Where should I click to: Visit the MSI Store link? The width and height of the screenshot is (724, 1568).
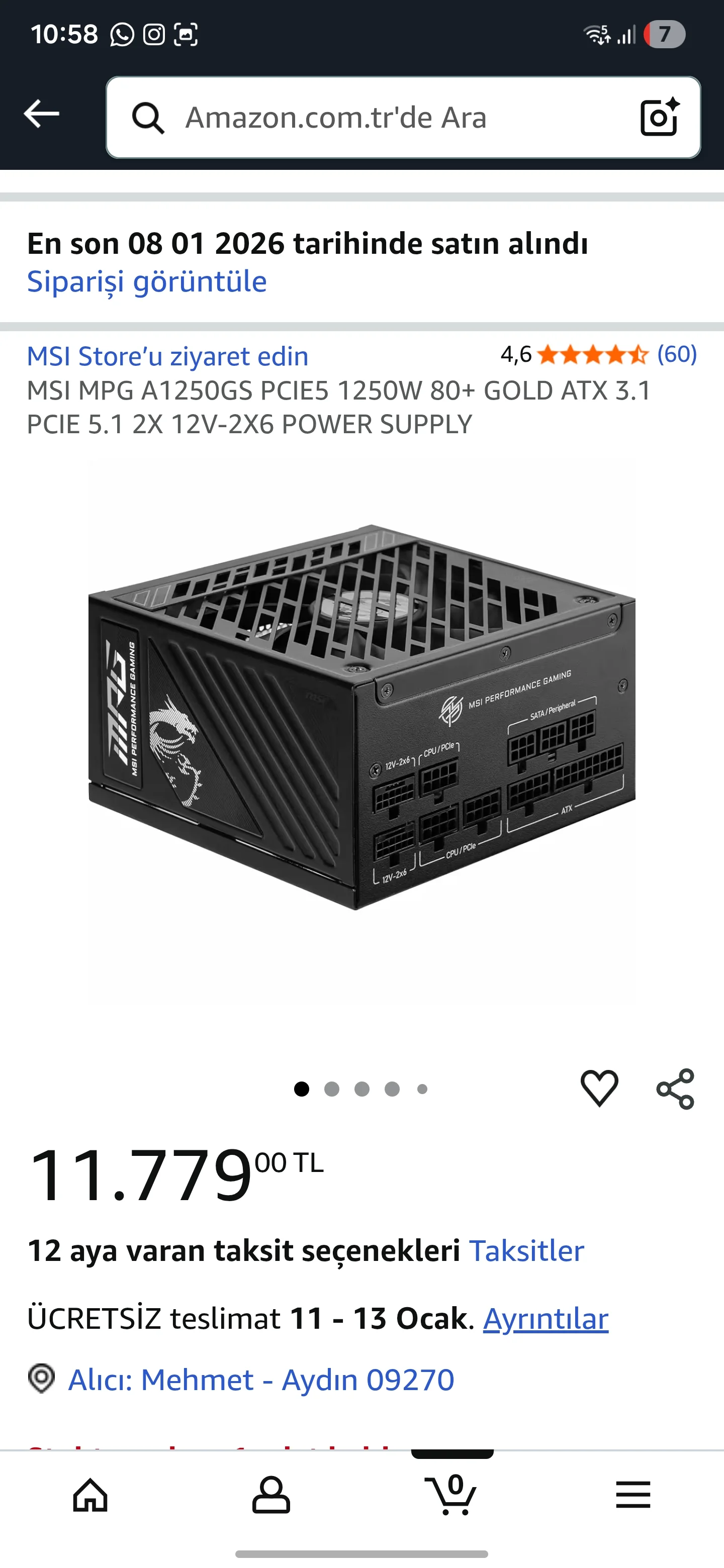[x=167, y=356]
